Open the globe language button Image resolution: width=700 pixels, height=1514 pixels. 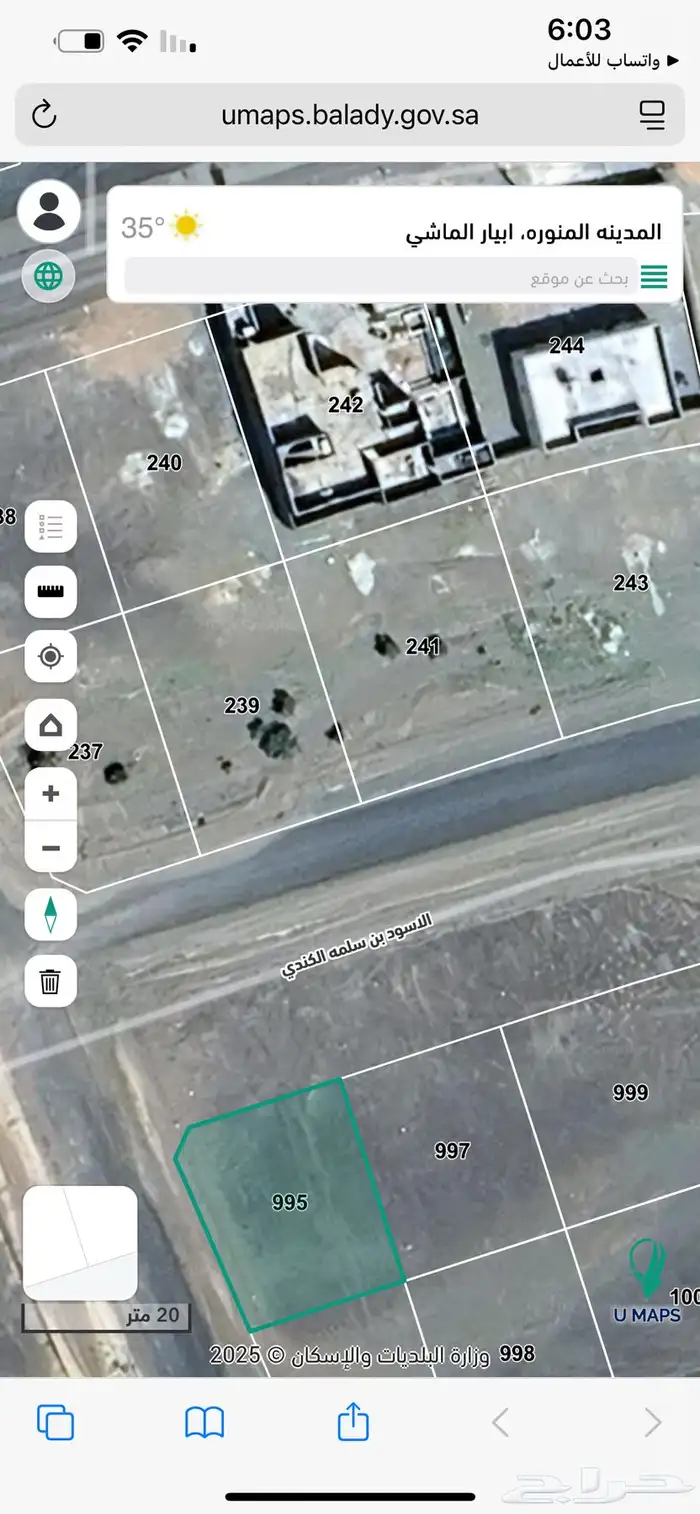48,275
